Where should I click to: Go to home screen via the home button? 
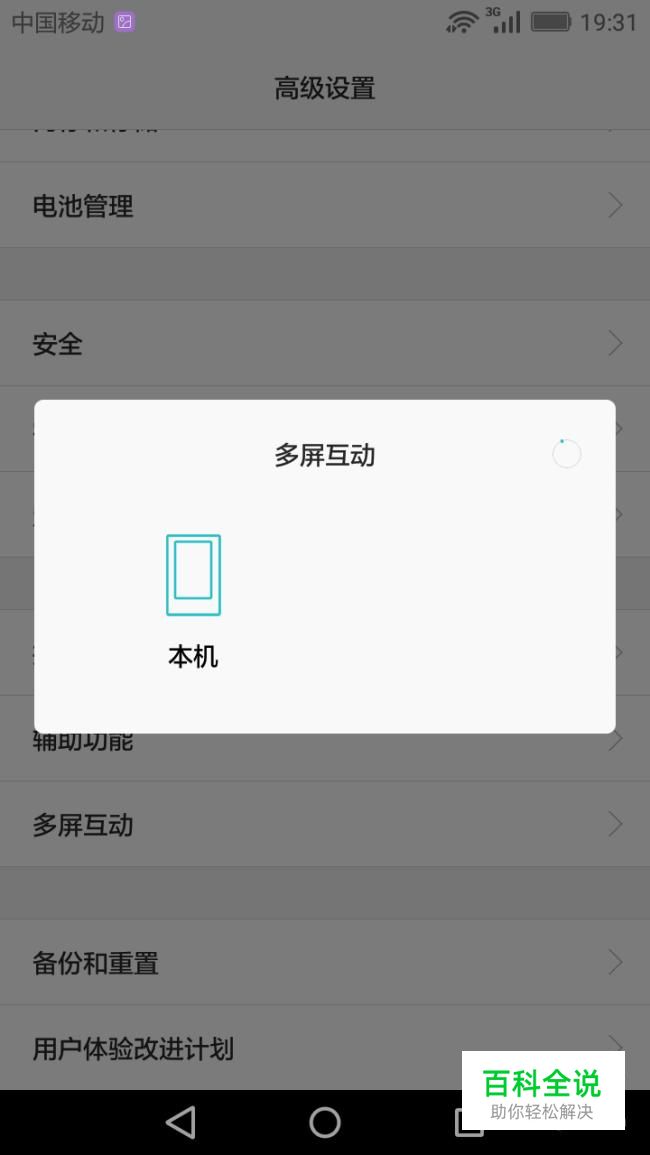coord(325,1123)
